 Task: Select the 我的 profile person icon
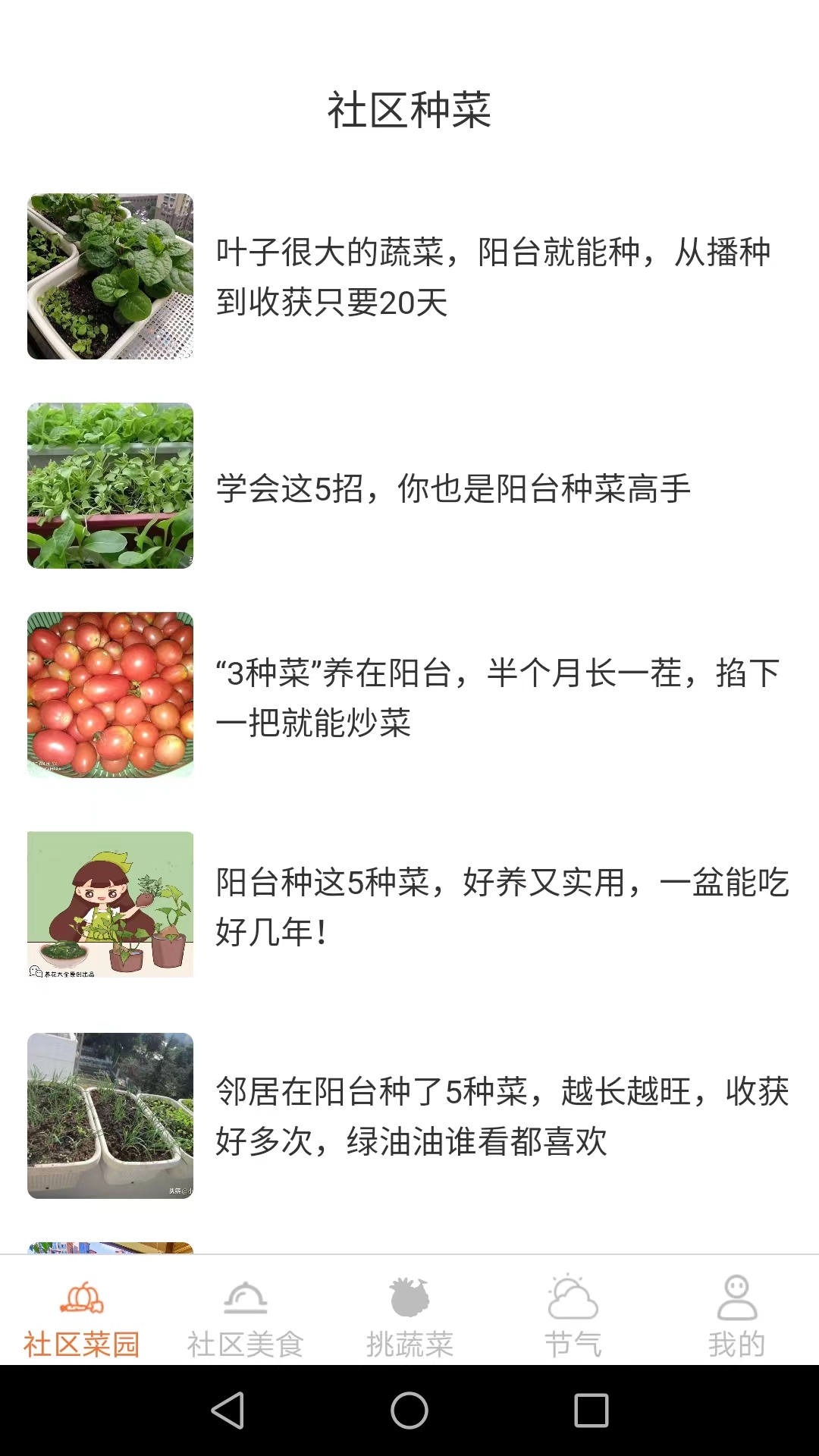tap(737, 1297)
